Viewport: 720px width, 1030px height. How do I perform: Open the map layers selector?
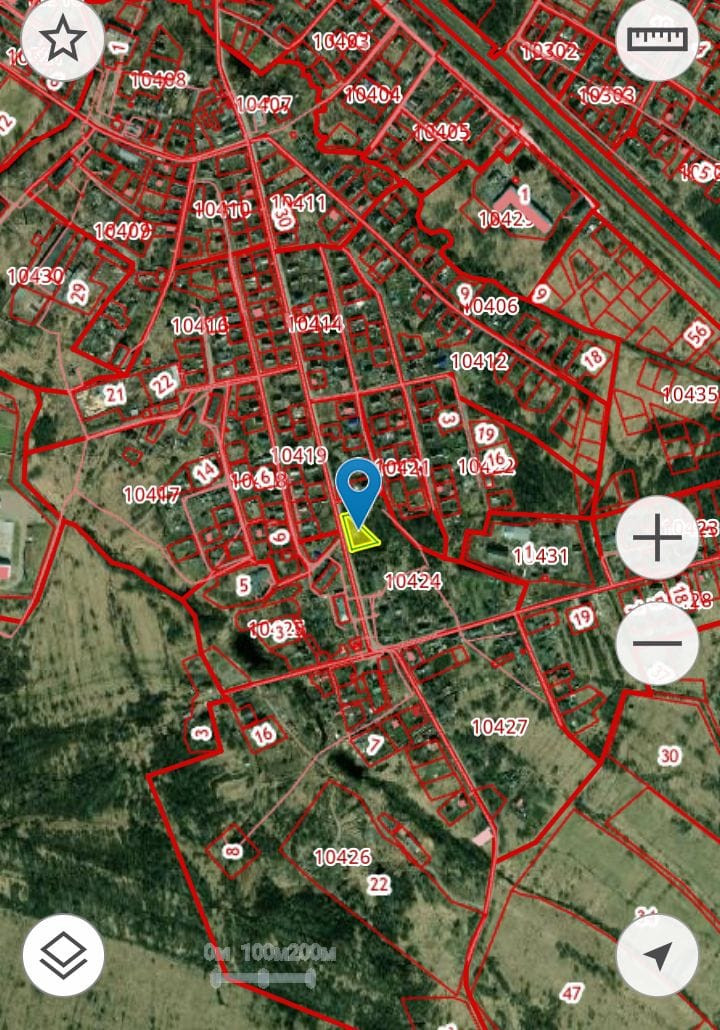pyautogui.click(x=63, y=955)
